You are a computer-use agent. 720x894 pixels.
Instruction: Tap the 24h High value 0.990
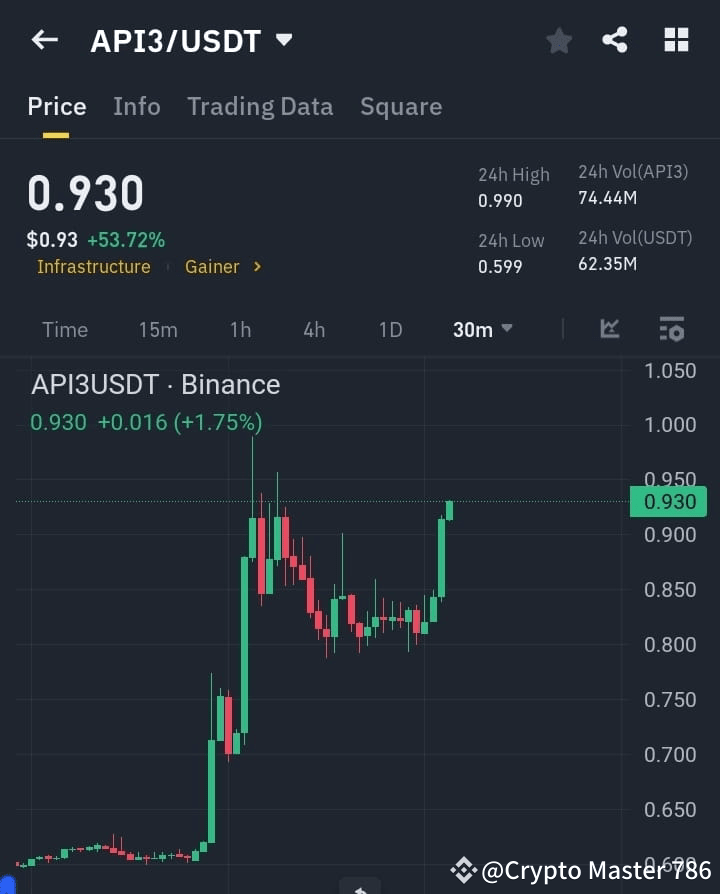tap(502, 200)
